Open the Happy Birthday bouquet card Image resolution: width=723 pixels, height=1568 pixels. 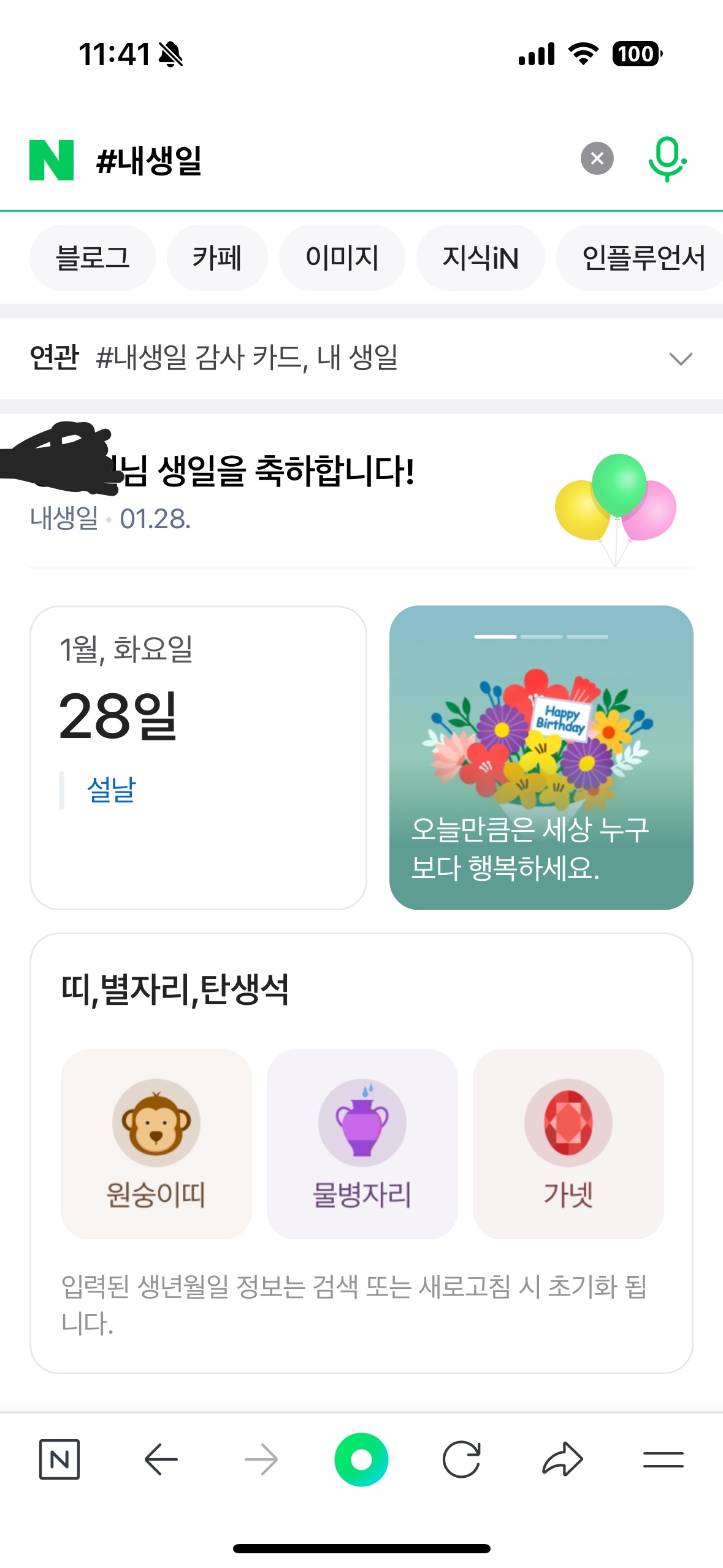(x=541, y=758)
